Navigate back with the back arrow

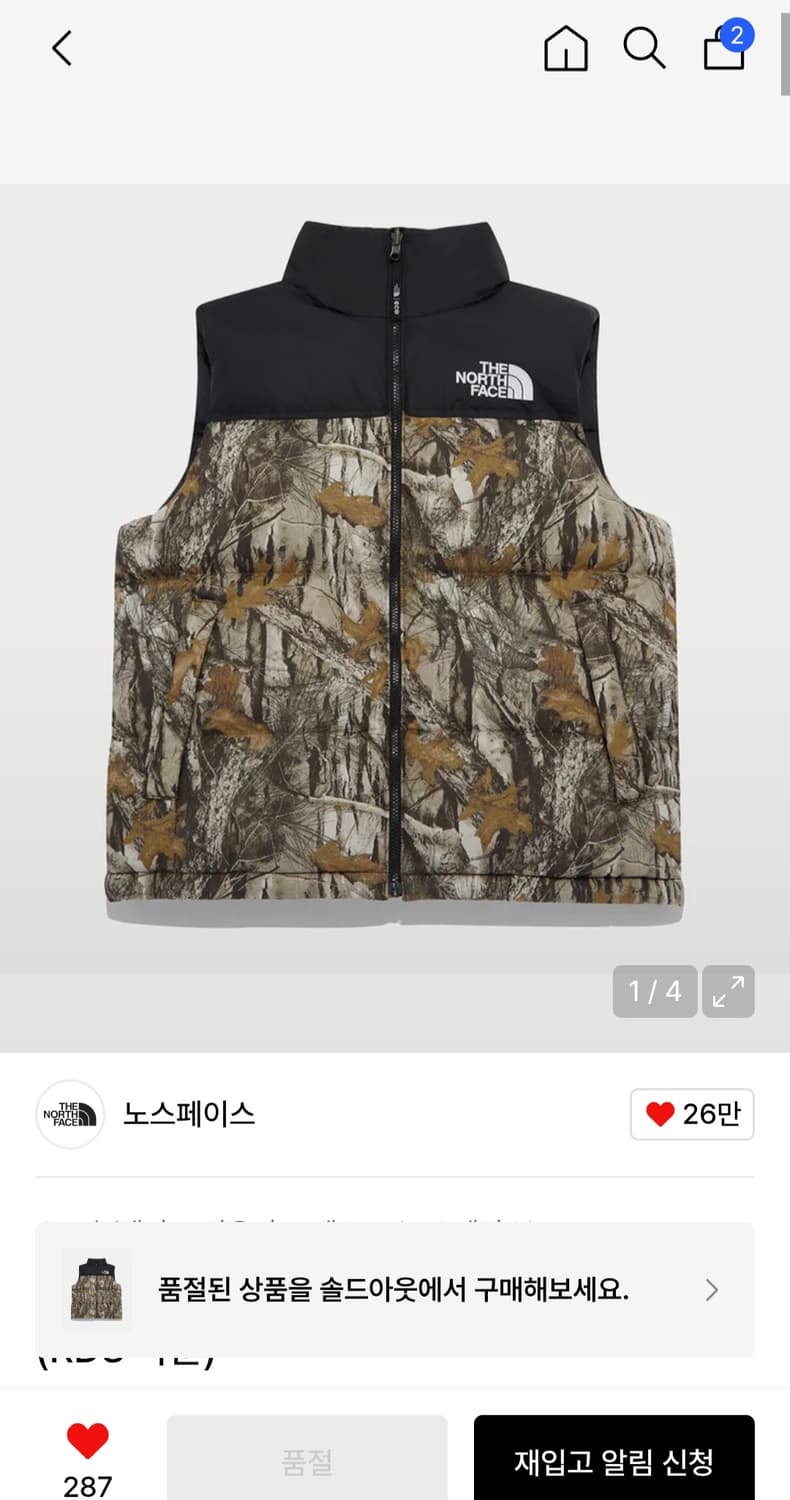pyautogui.click(x=62, y=47)
